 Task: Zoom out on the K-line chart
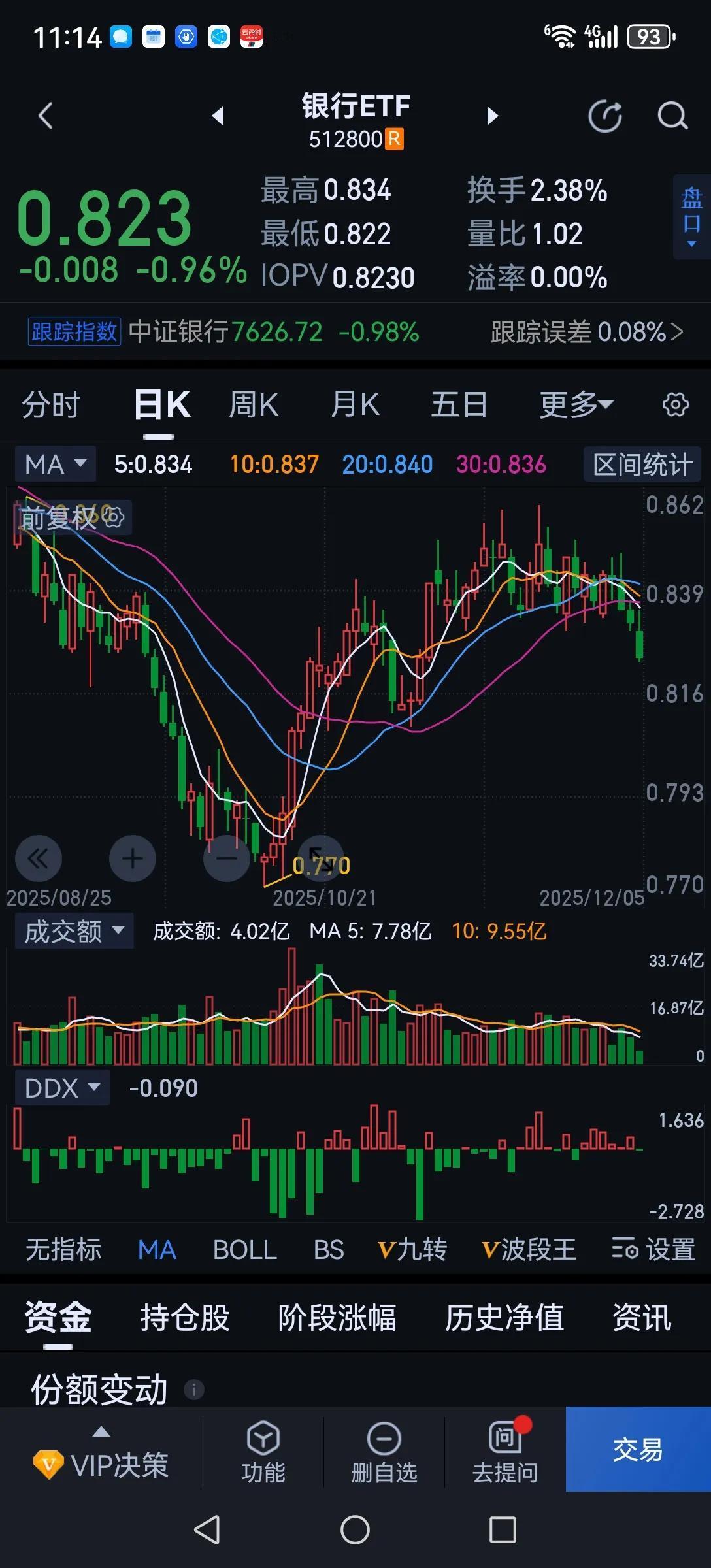(x=227, y=858)
